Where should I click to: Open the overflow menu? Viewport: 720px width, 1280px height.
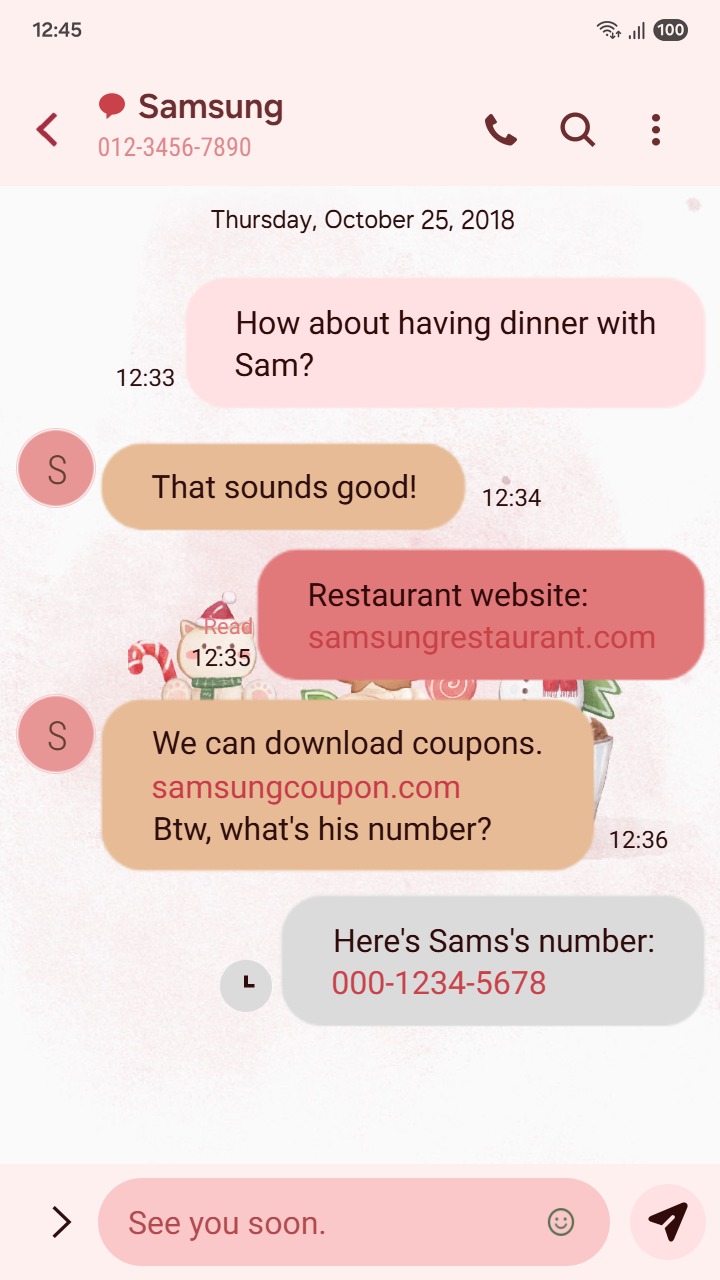click(655, 130)
